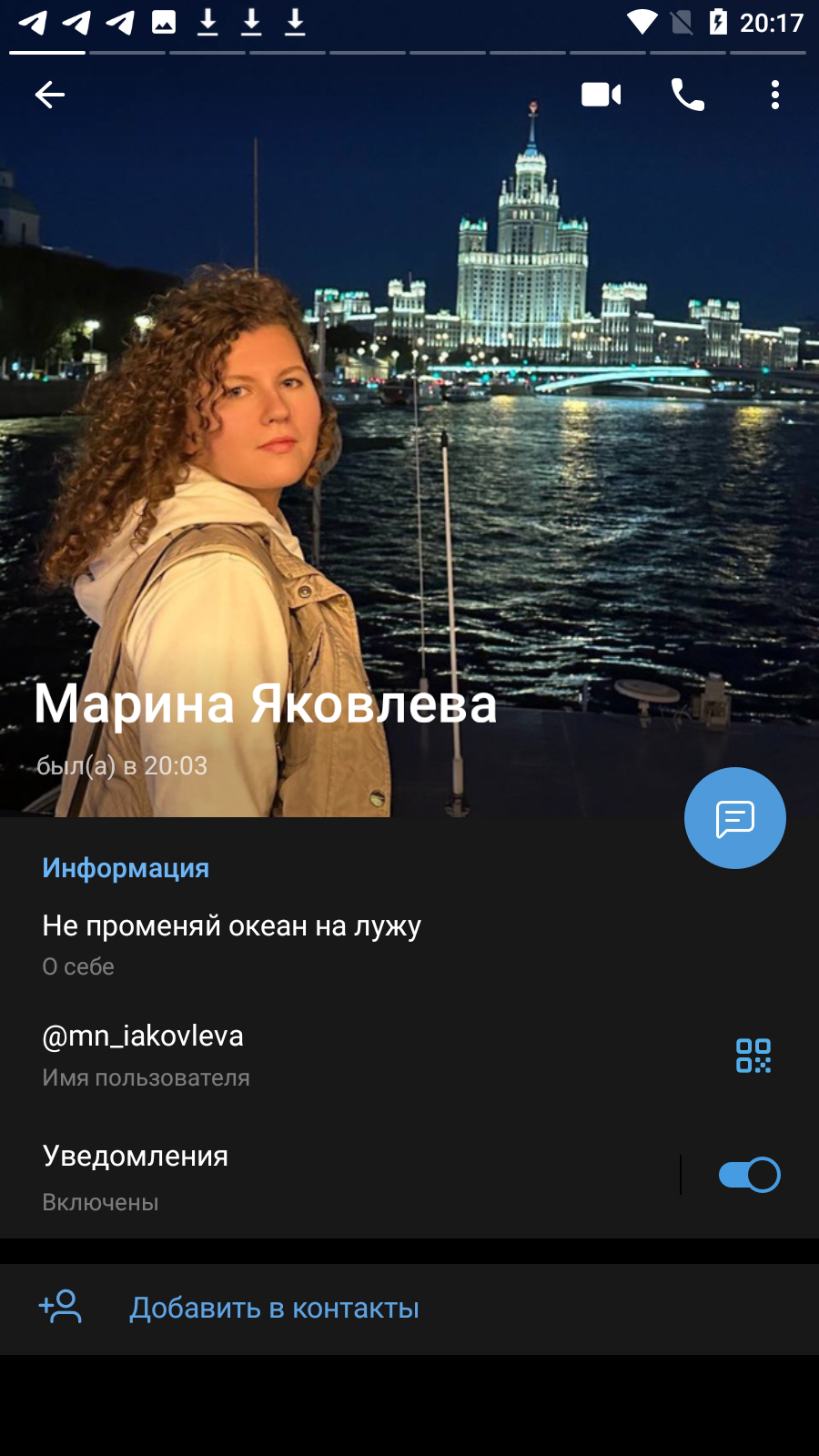Viewport: 819px width, 1456px height.
Task: View the profile photo in full
Action: pyautogui.click(x=409, y=437)
